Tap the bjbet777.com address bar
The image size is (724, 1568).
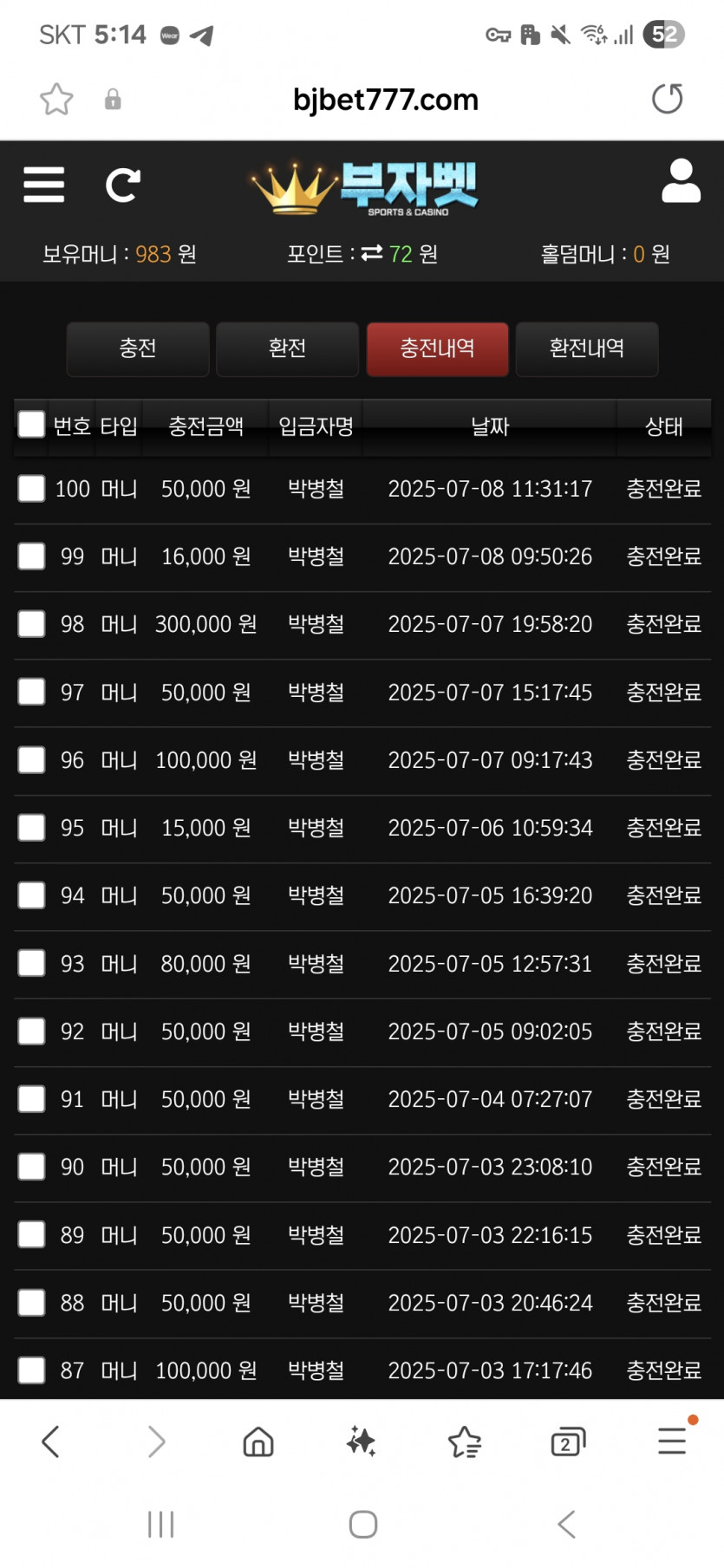(386, 100)
